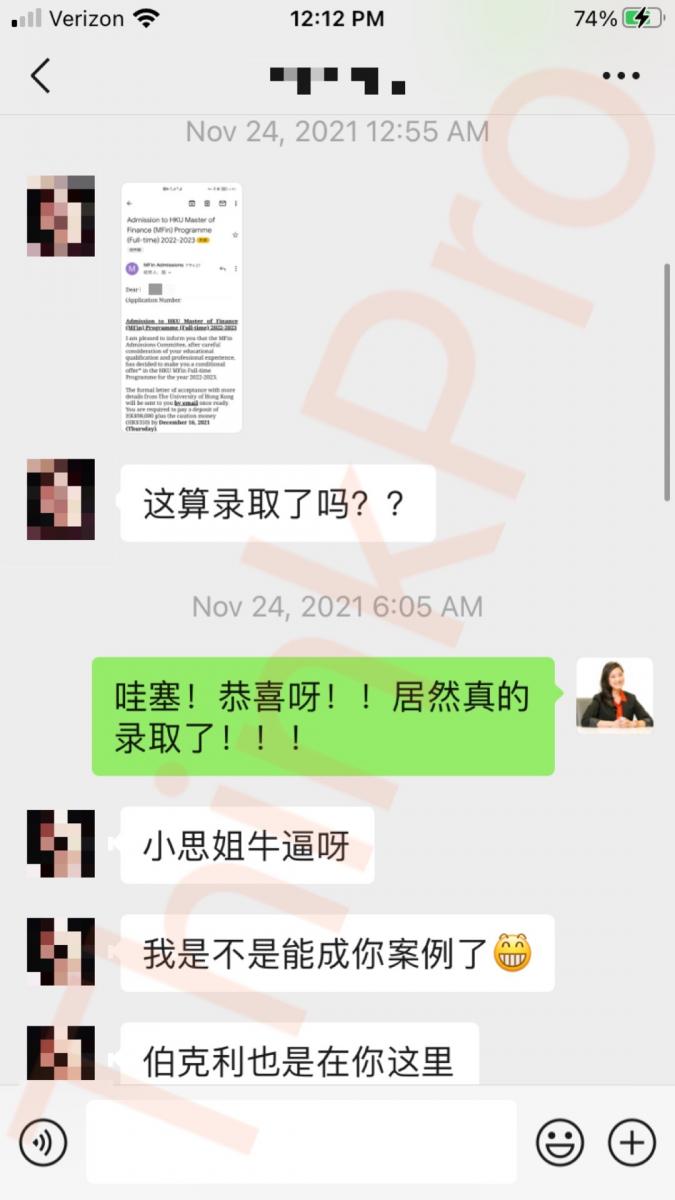Open contact avatar beside 这算录取了吗
The width and height of the screenshot is (675, 1200).
(61, 500)
